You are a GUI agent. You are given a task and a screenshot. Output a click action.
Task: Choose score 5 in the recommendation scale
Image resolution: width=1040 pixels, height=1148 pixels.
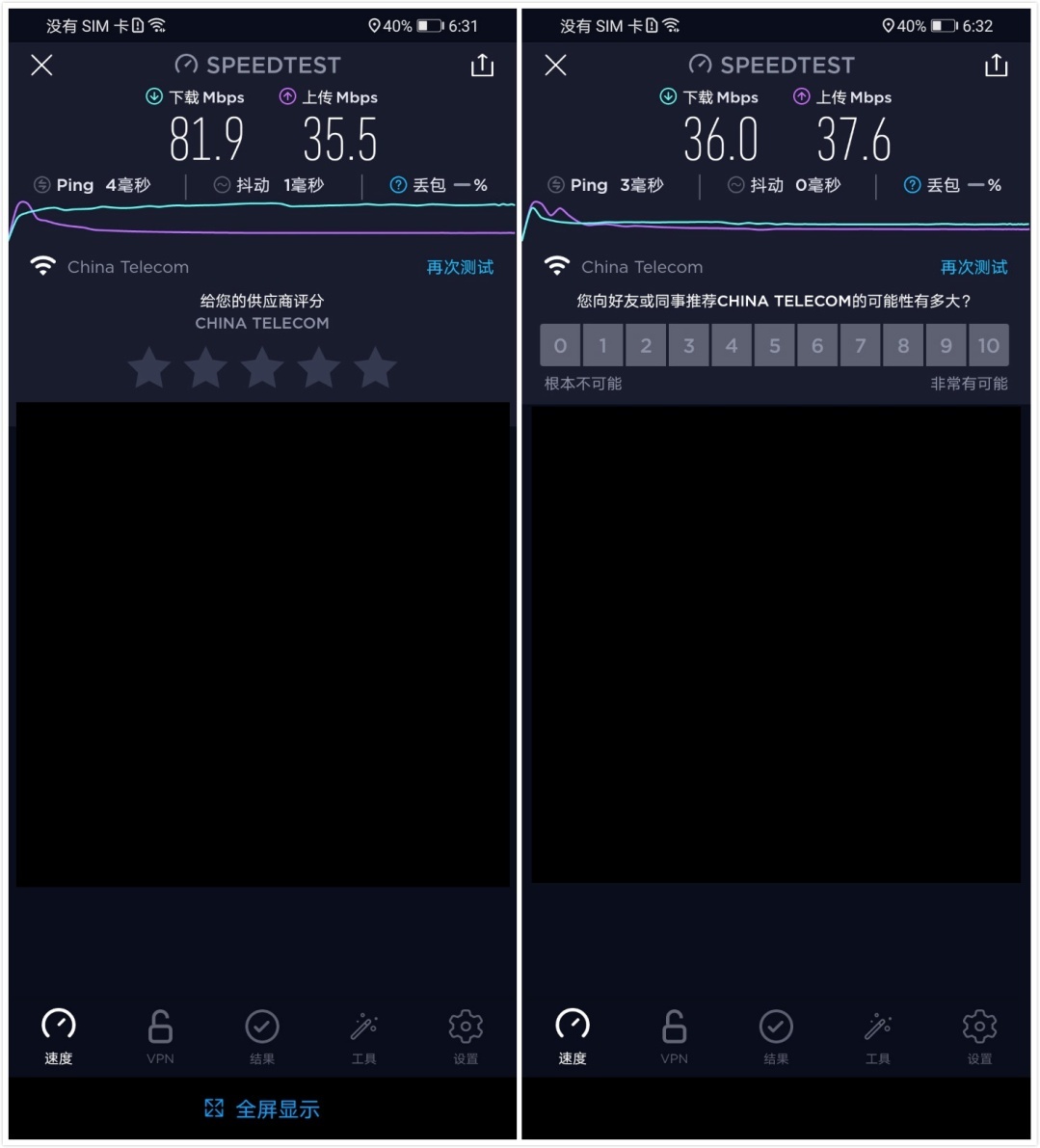coord(774,344)
